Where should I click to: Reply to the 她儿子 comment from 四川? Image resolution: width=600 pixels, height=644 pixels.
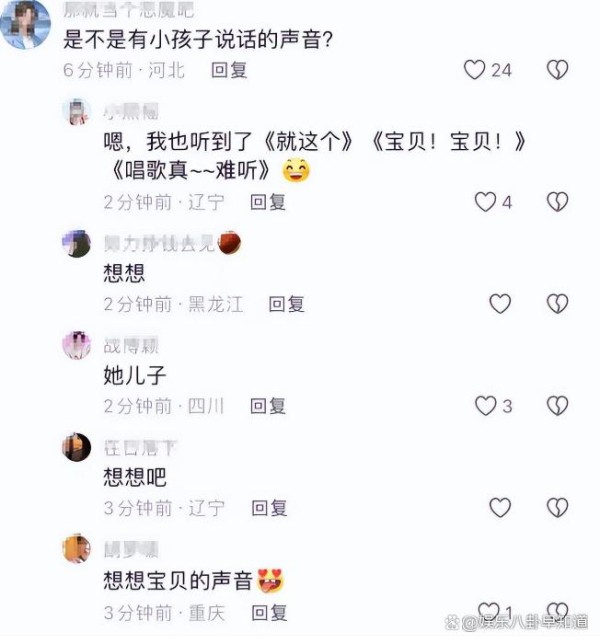pyautogui.click(x=268, y=406)
